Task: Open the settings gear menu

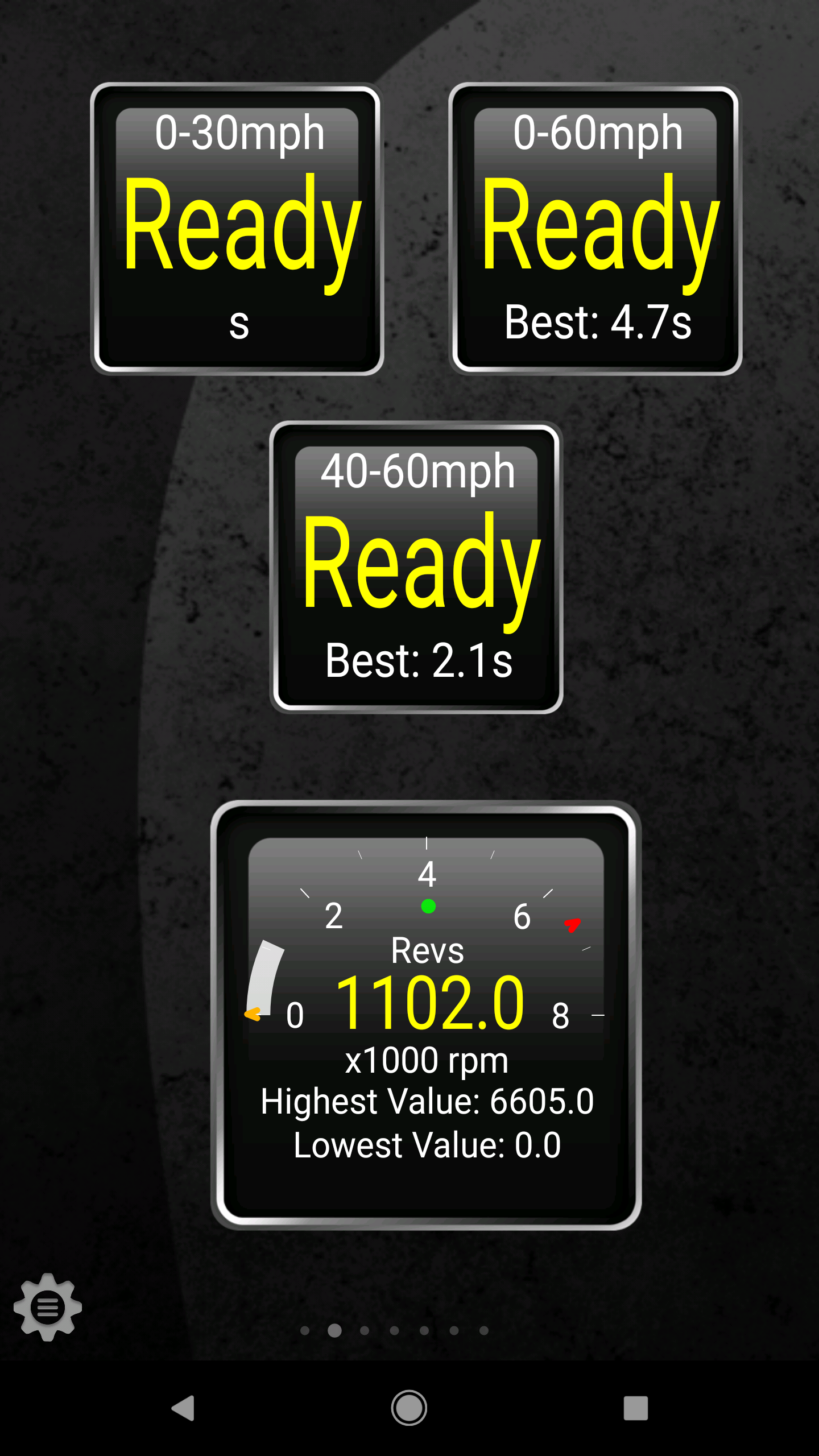Action: (48, 1307)
